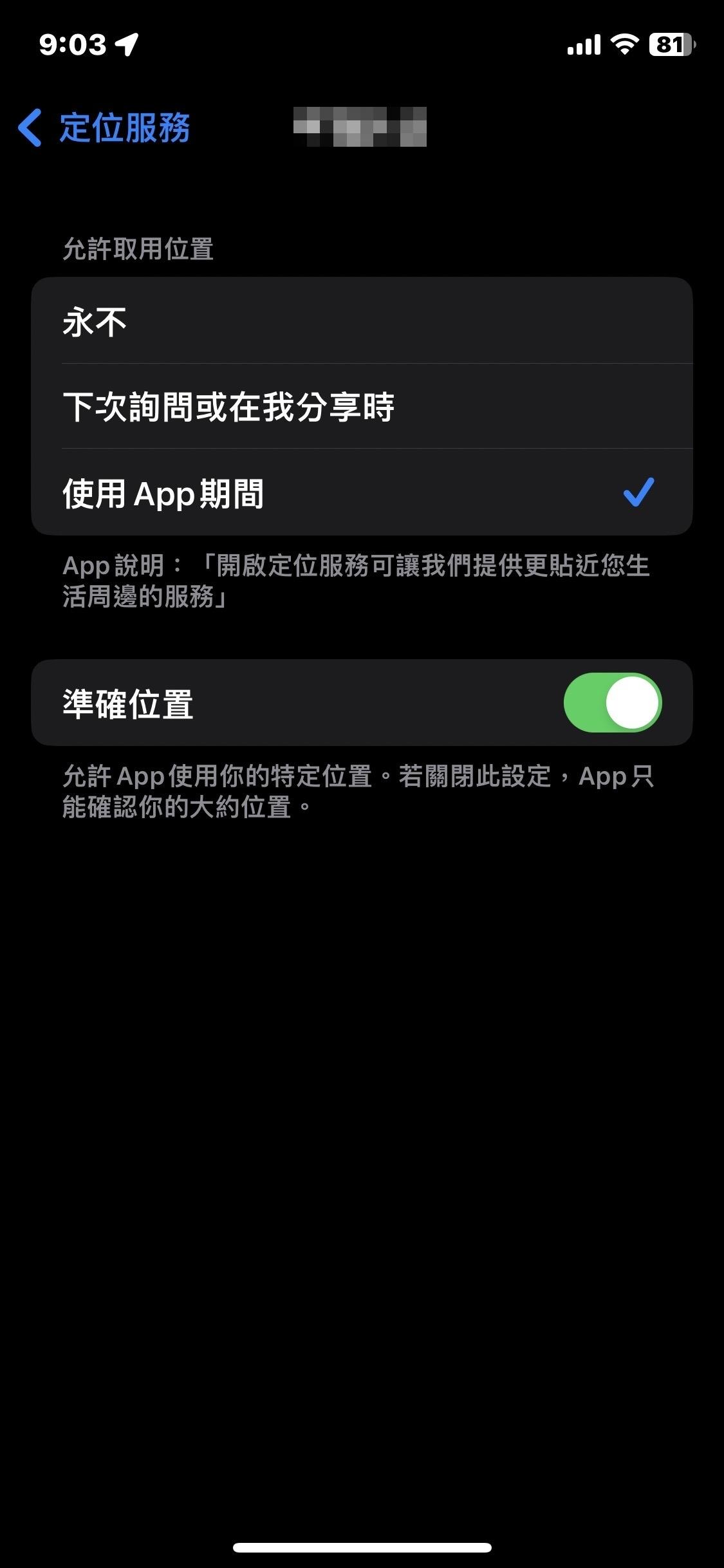Tap the home indicator bar at bottom
The height and width of the screenshot is (1568, 724).
pos(362,1547)
